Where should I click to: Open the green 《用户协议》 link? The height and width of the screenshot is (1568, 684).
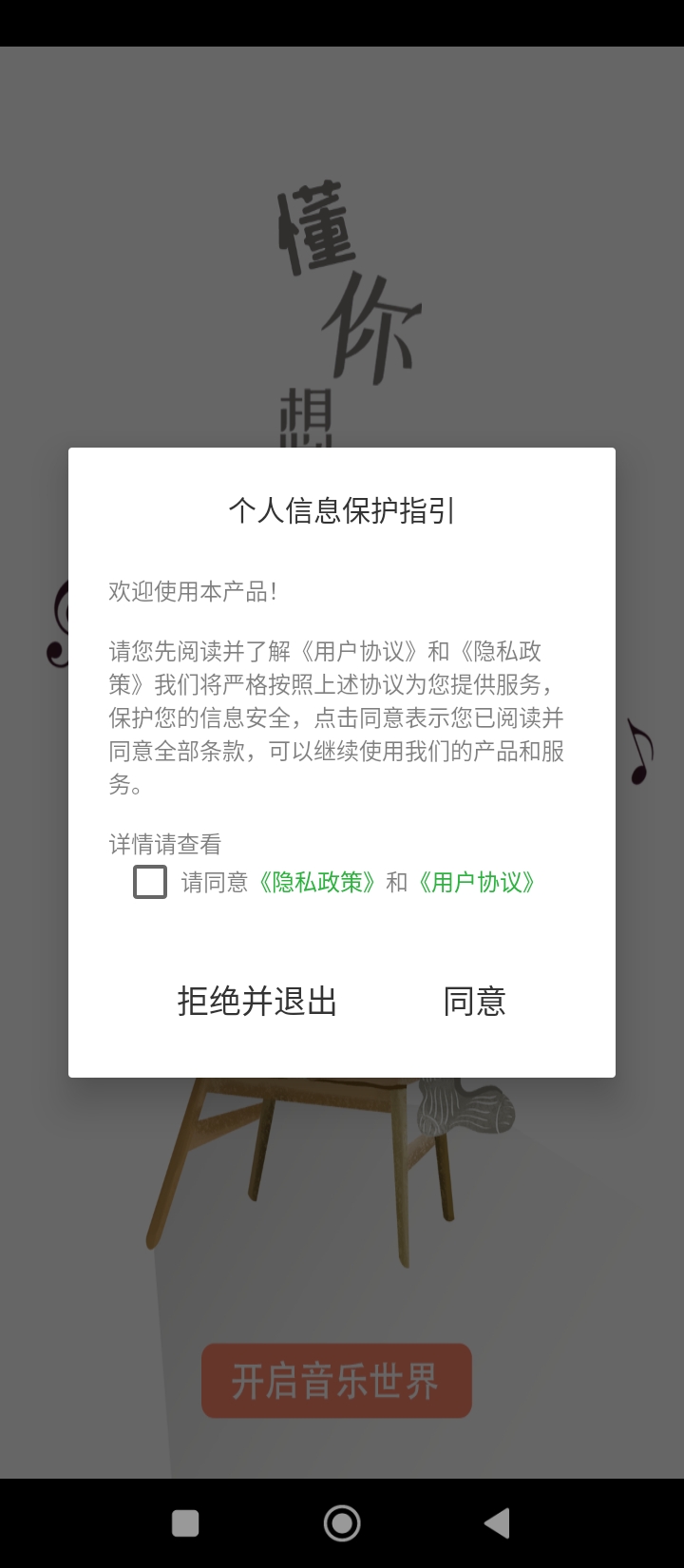[x=476, y=883]
